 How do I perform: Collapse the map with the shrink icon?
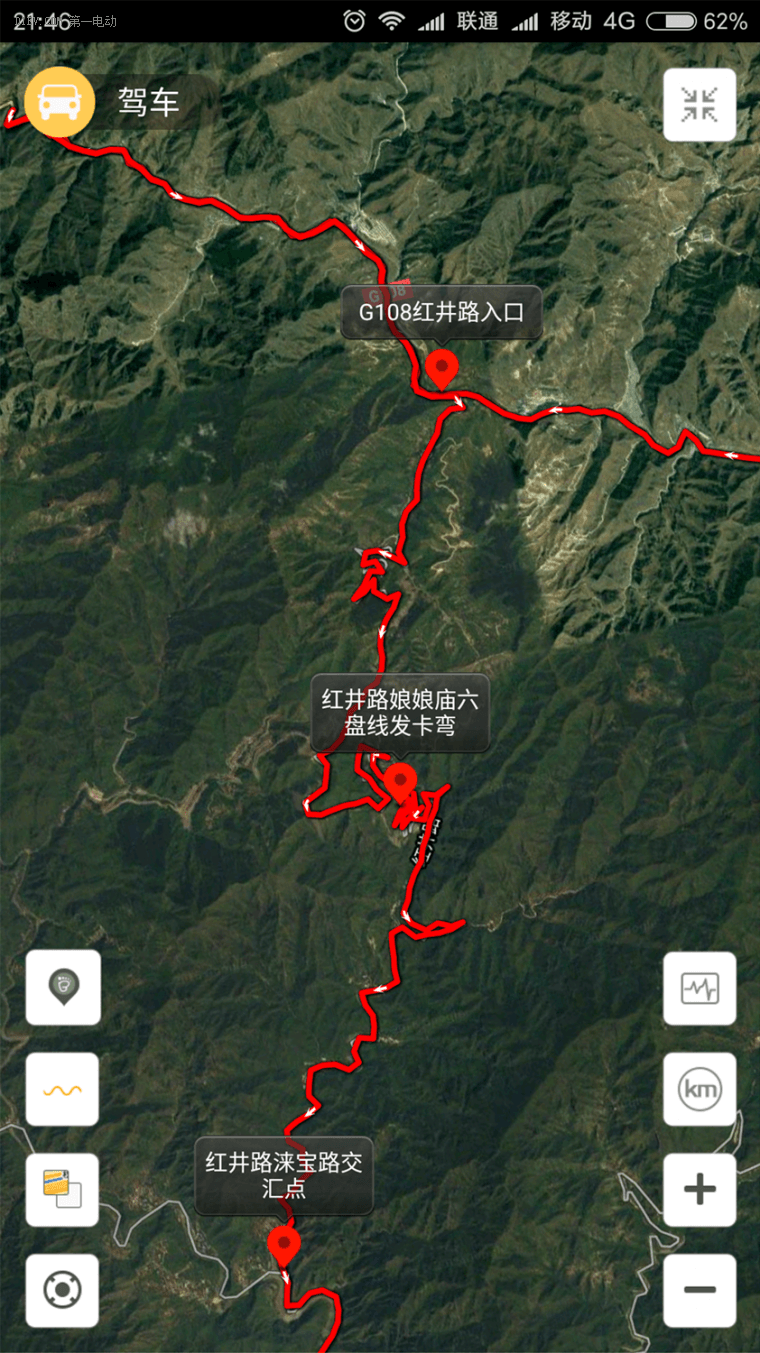pos(699,105)
